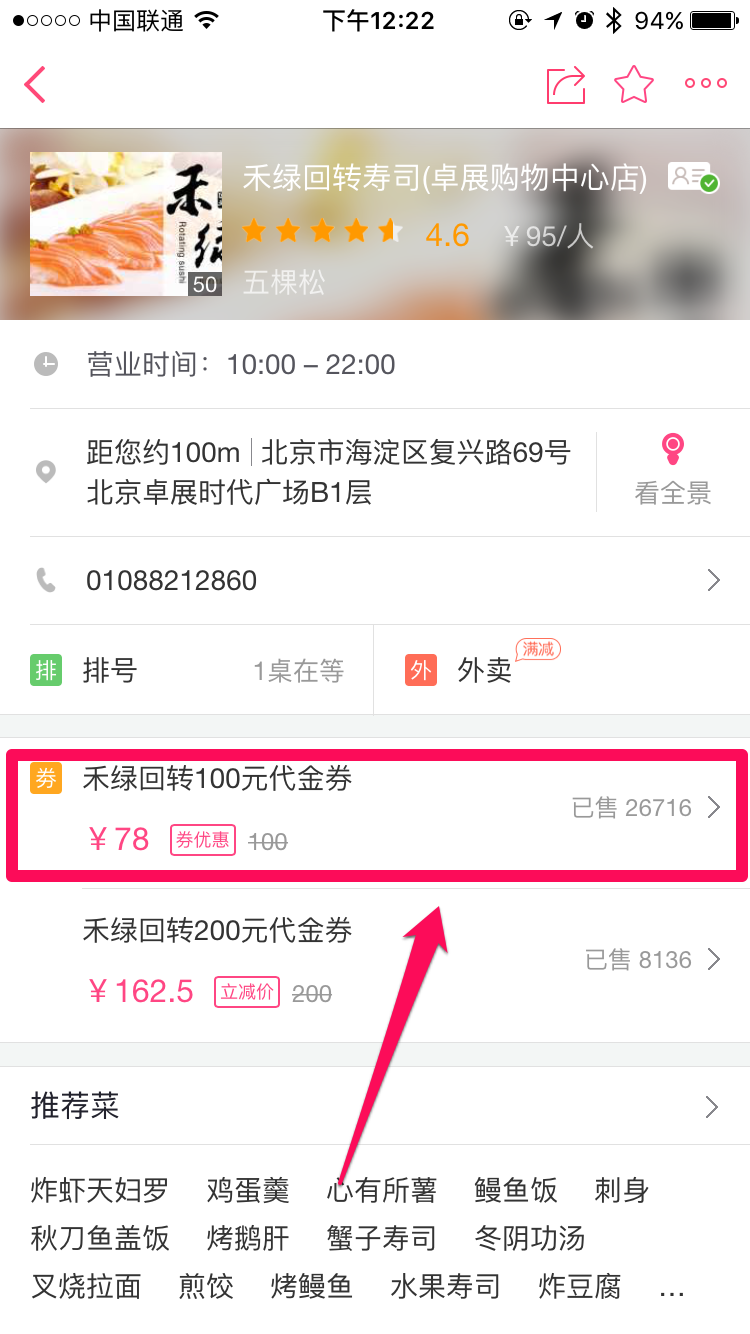750x1334 pixels.
Task: Open the three-dot overflow menu
Action: tap(705, 85)
